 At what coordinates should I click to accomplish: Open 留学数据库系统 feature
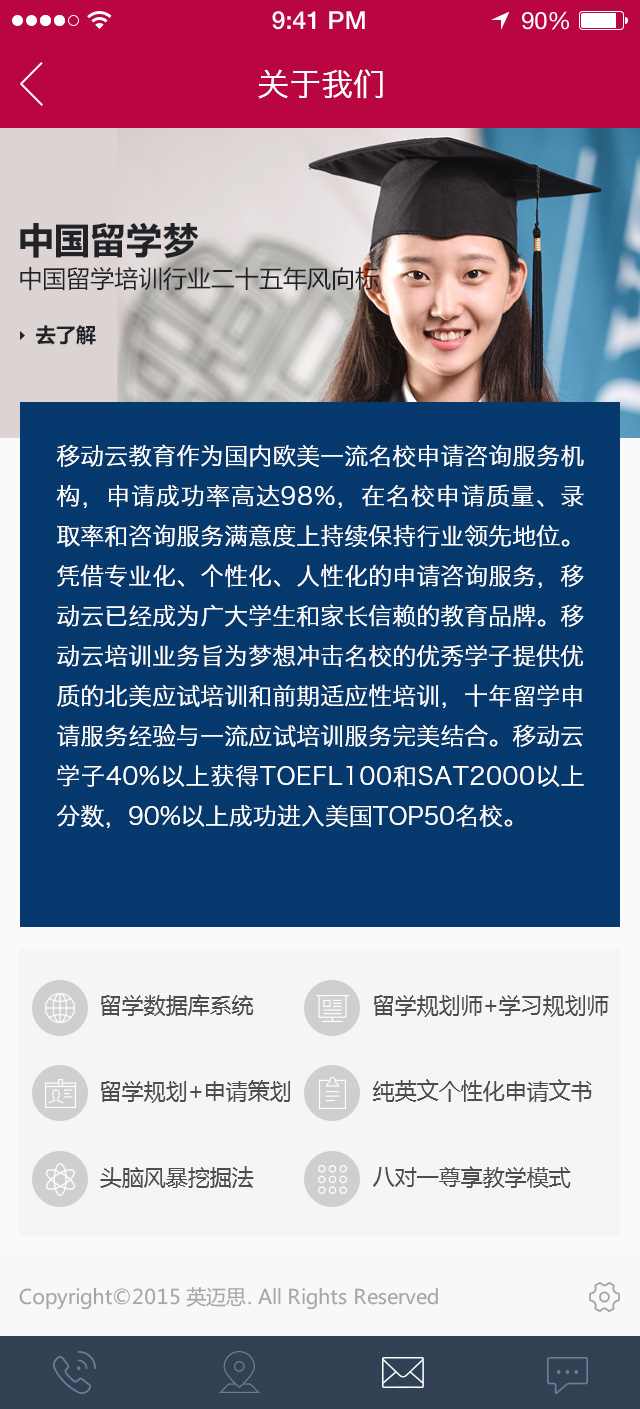coord(143,1007)
